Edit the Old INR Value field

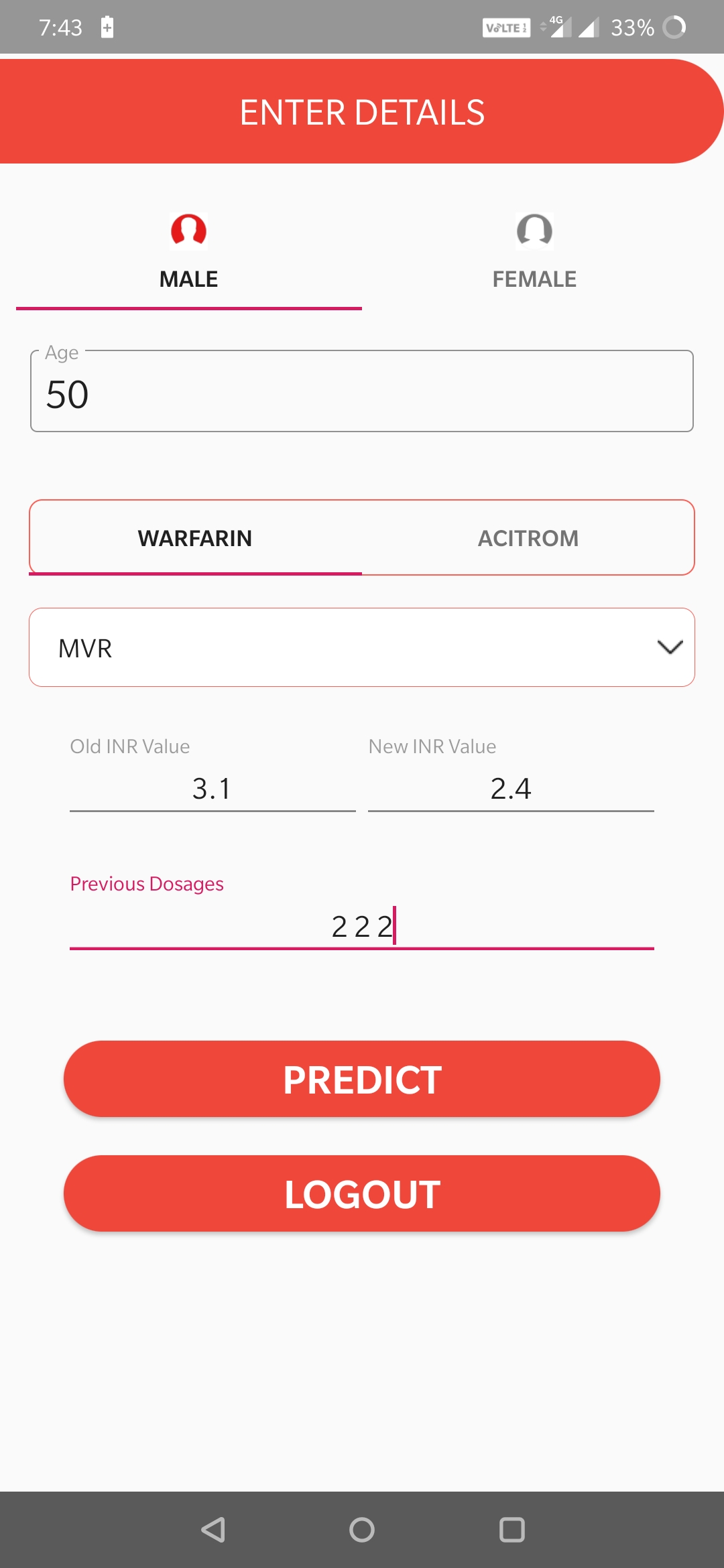coord(212,788)
